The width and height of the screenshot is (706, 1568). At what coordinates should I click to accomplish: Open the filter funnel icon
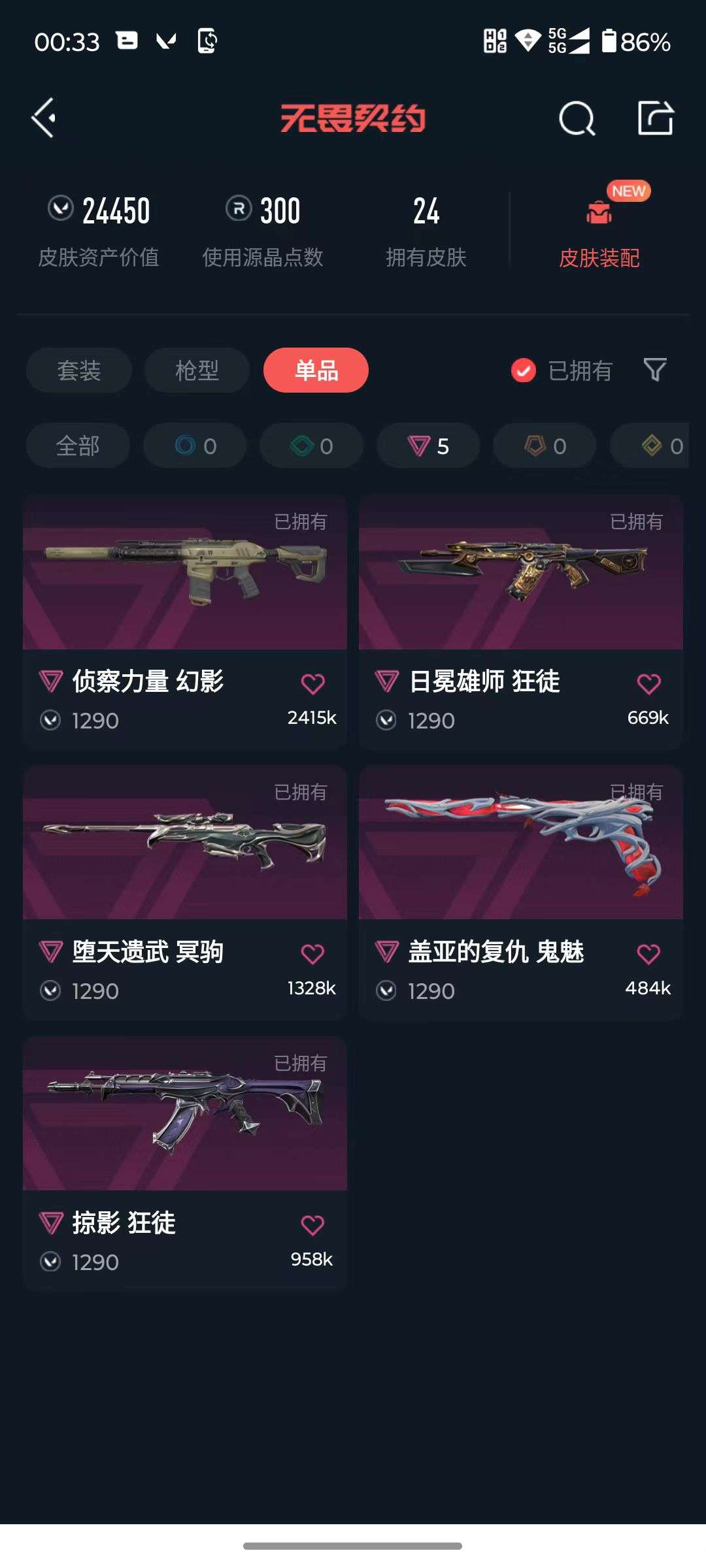656,370
